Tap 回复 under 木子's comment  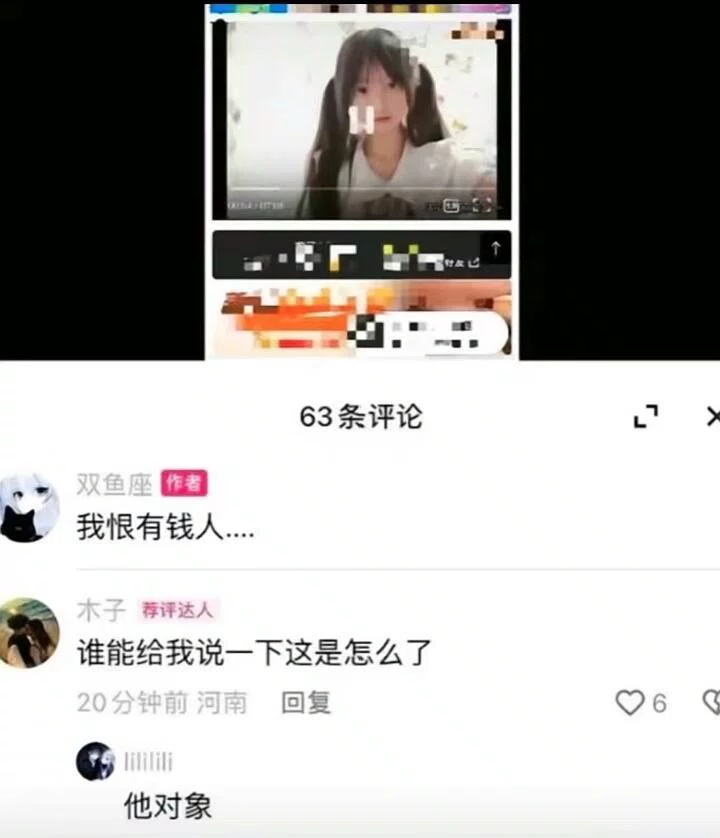(305, 703)
